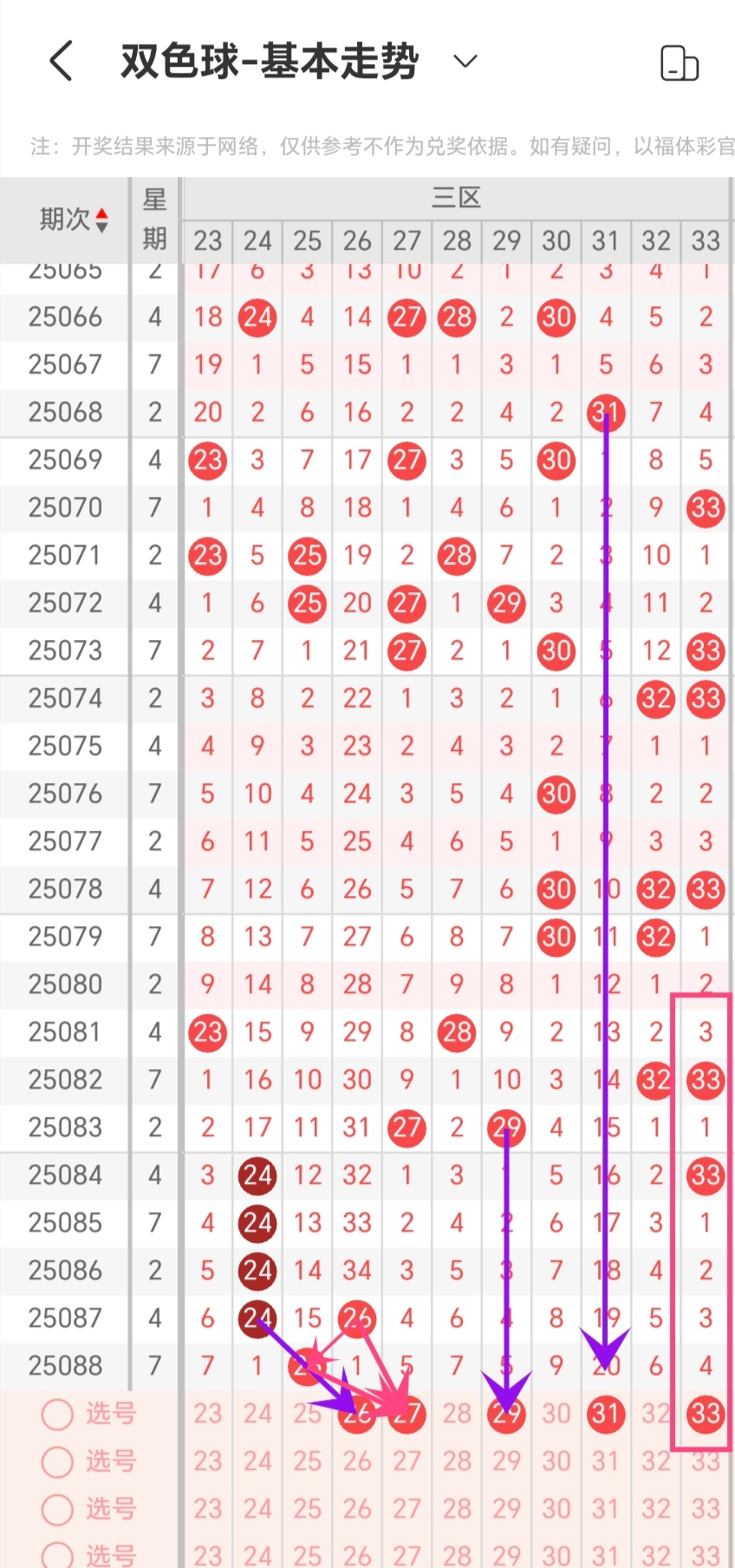Go back from the 双色球 trend chart
Screen dimensions: 735x1568
[61, 62]
